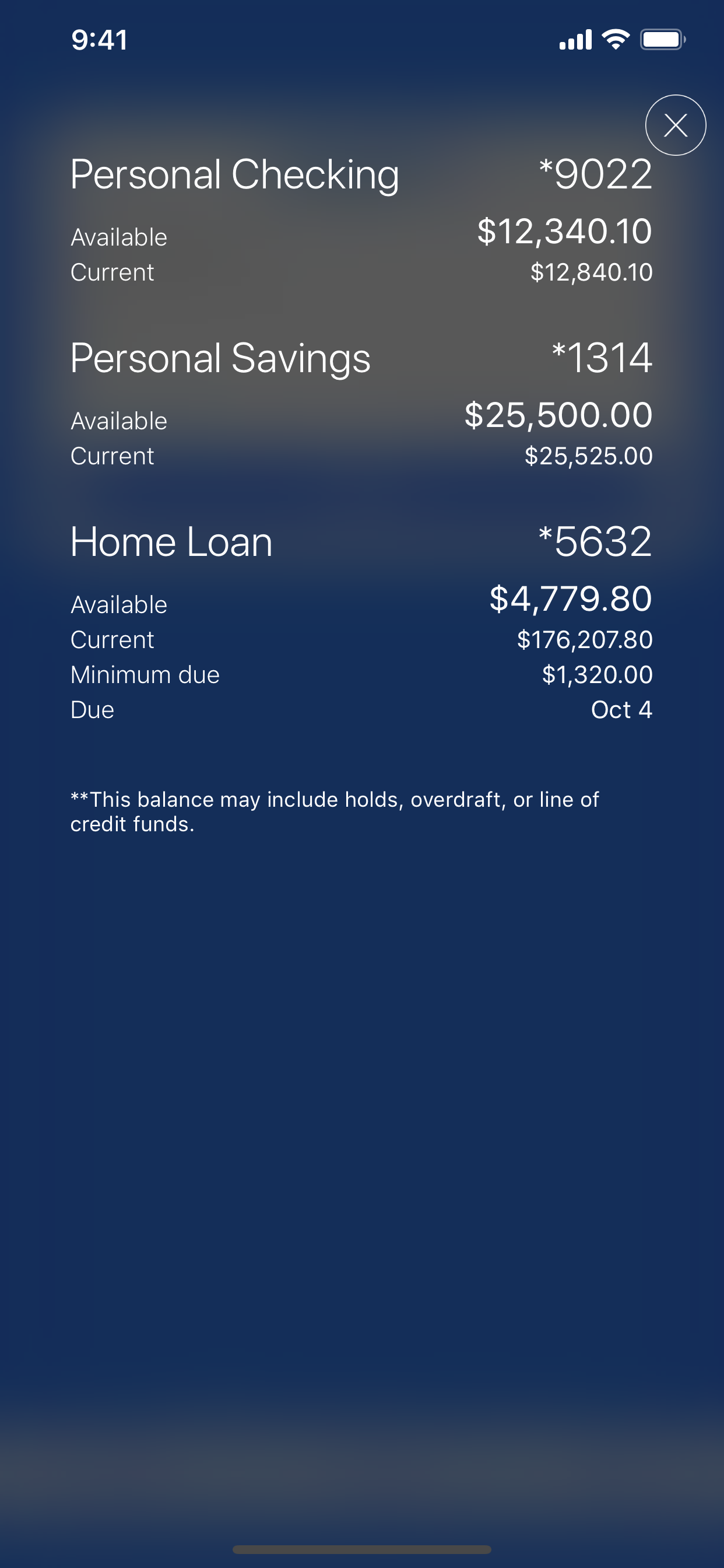Image resolution: width=724 pixels, height=1568 pixels.
Task: Tap the Oct 4 due date
Action: pyautogui.click(x=623, y=709)
